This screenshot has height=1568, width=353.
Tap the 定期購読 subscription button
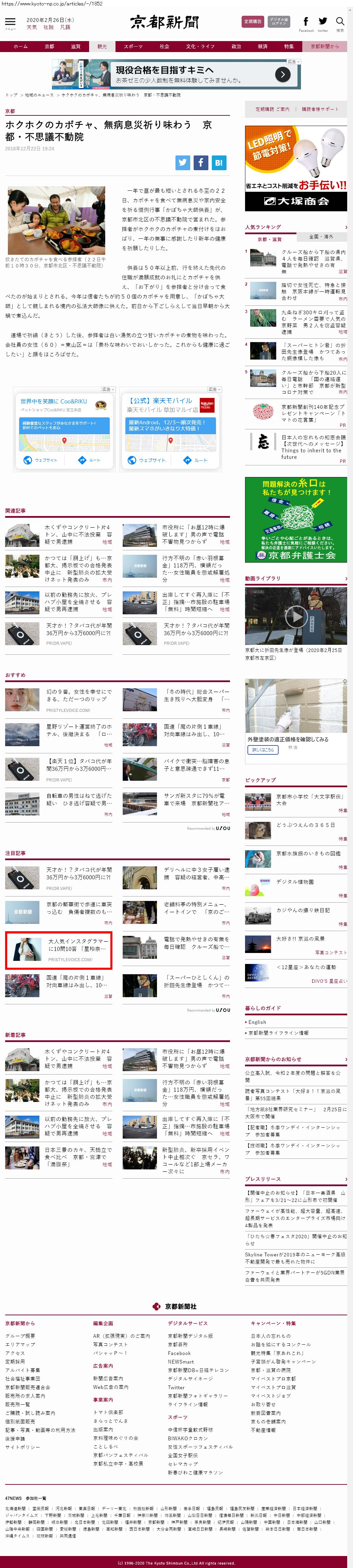tap(252, 21)
